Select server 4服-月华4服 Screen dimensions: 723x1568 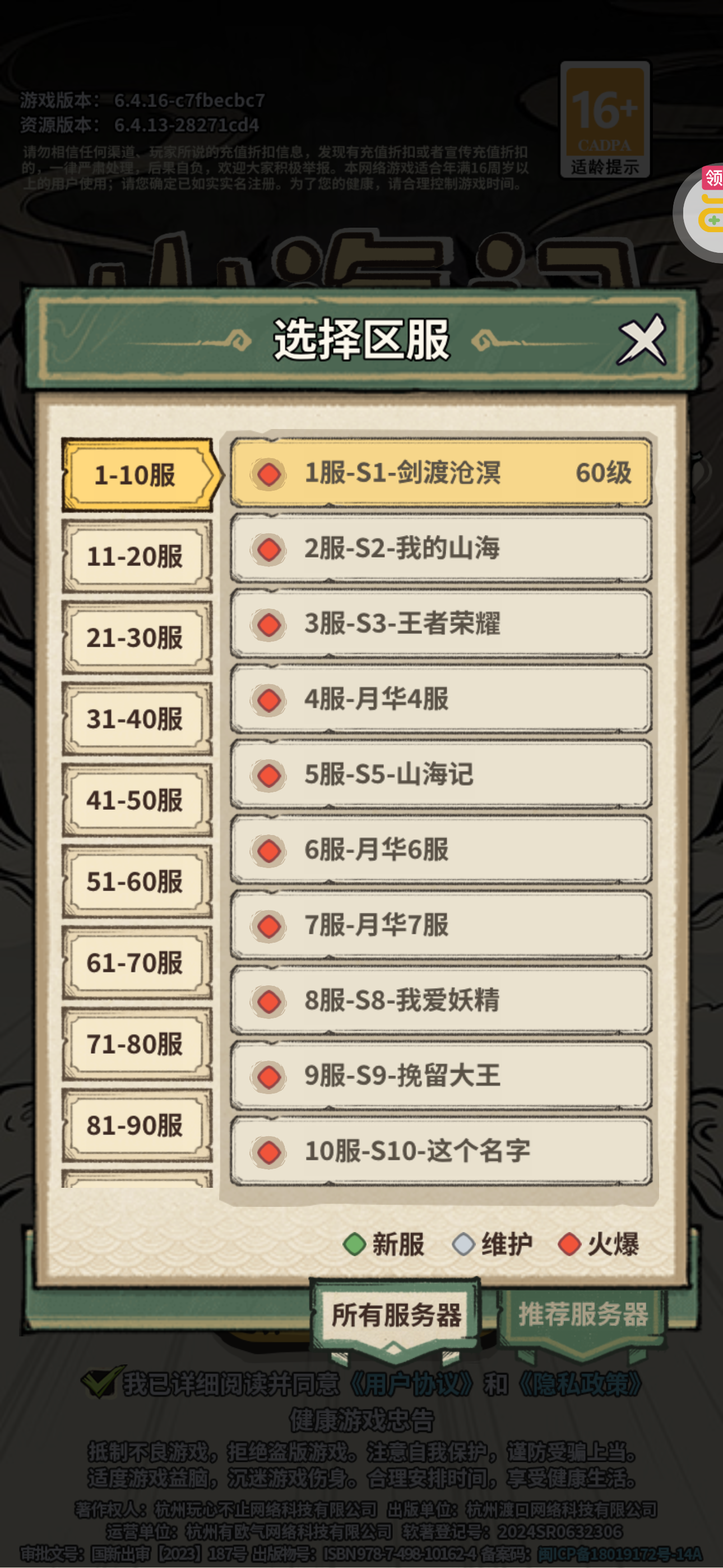click(x=441, y=699)
